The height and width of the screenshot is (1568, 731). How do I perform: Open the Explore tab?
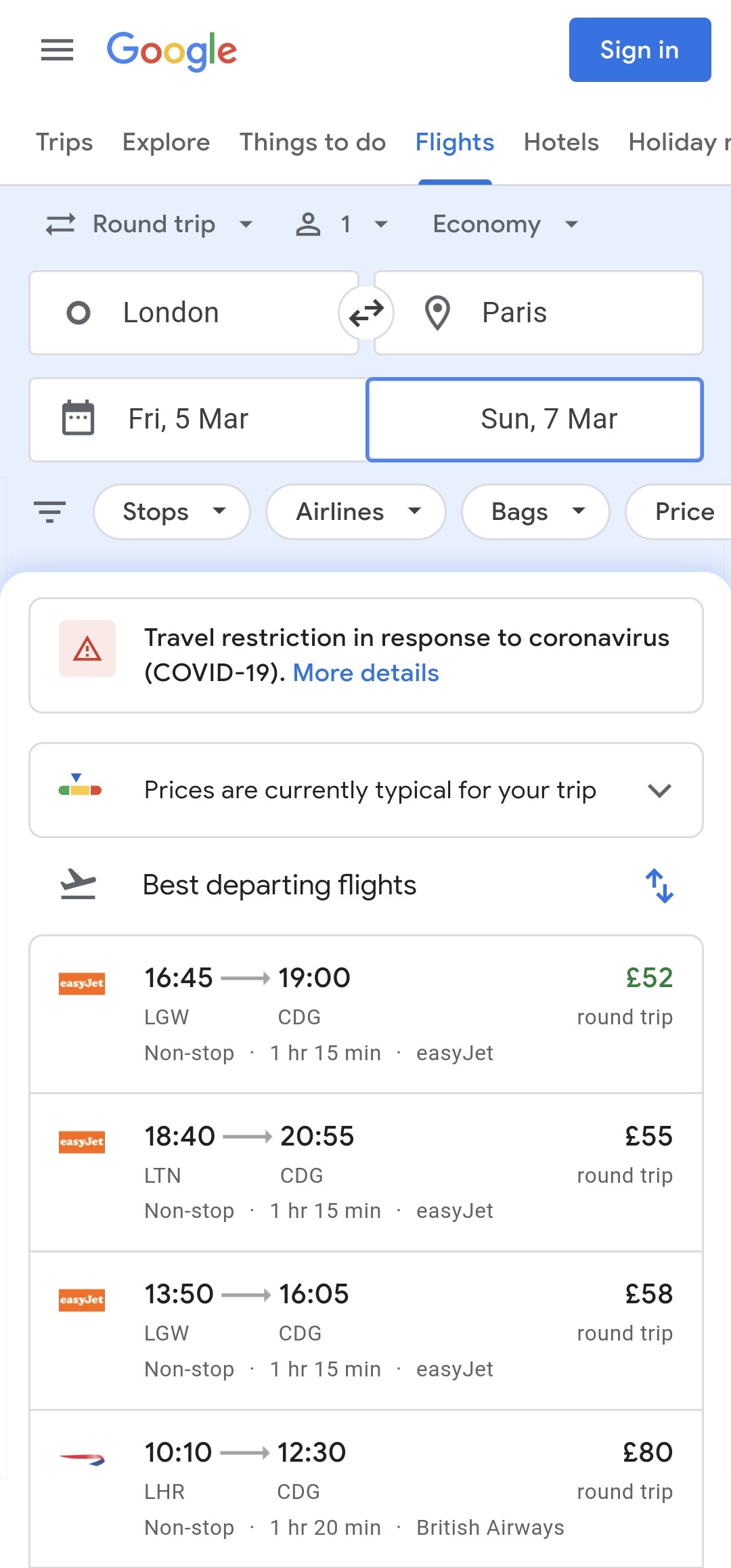pyautogui.click(x=166, y=142)
